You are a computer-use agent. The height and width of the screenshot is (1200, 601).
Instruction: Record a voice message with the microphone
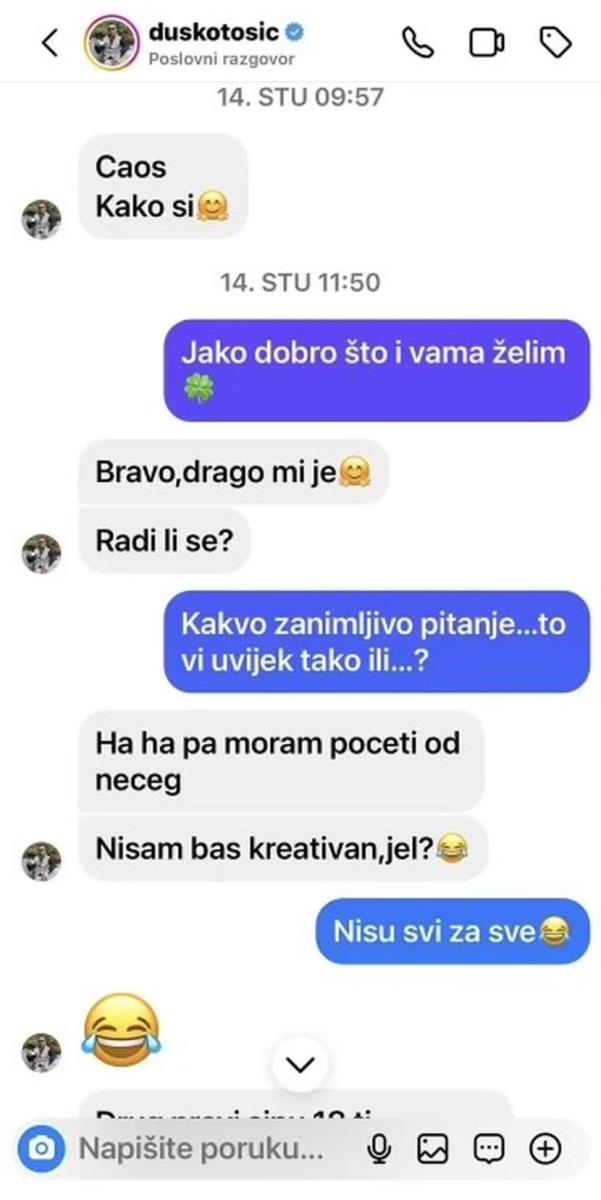[378, 1150]
